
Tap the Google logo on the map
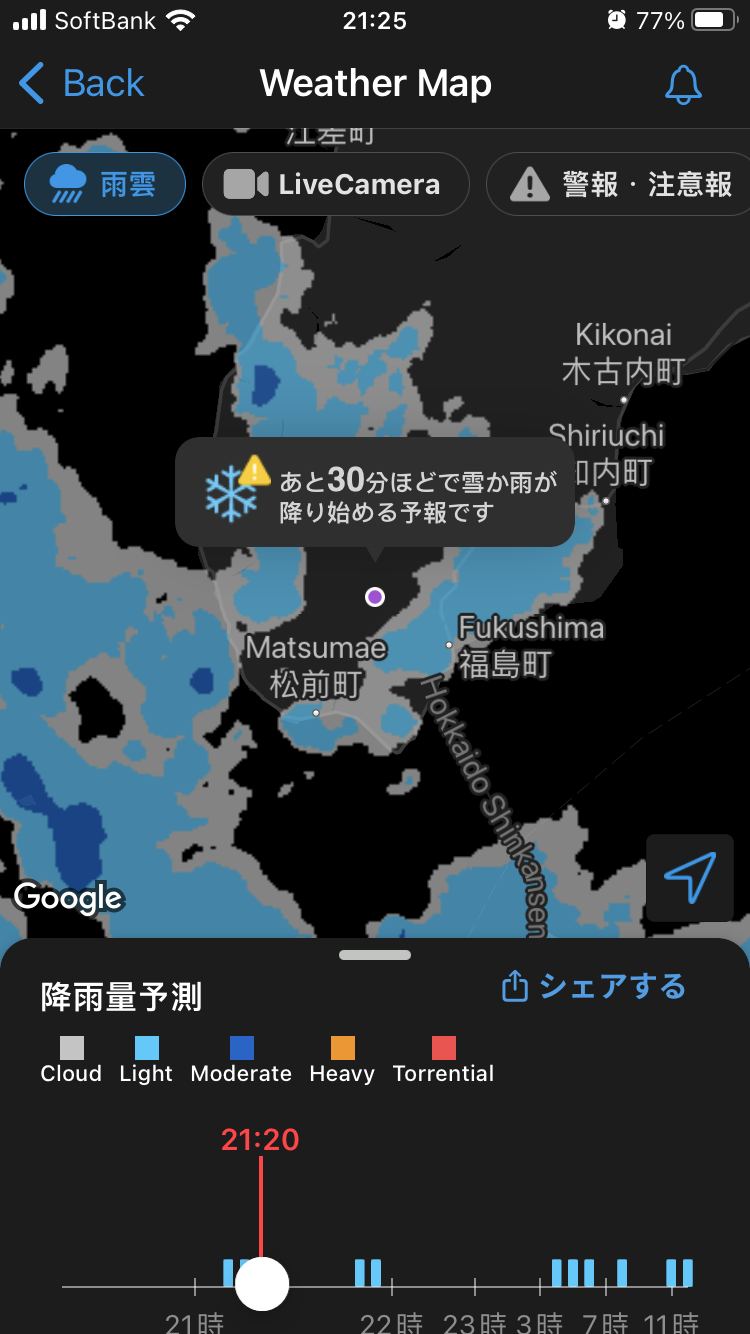(68, 898)
